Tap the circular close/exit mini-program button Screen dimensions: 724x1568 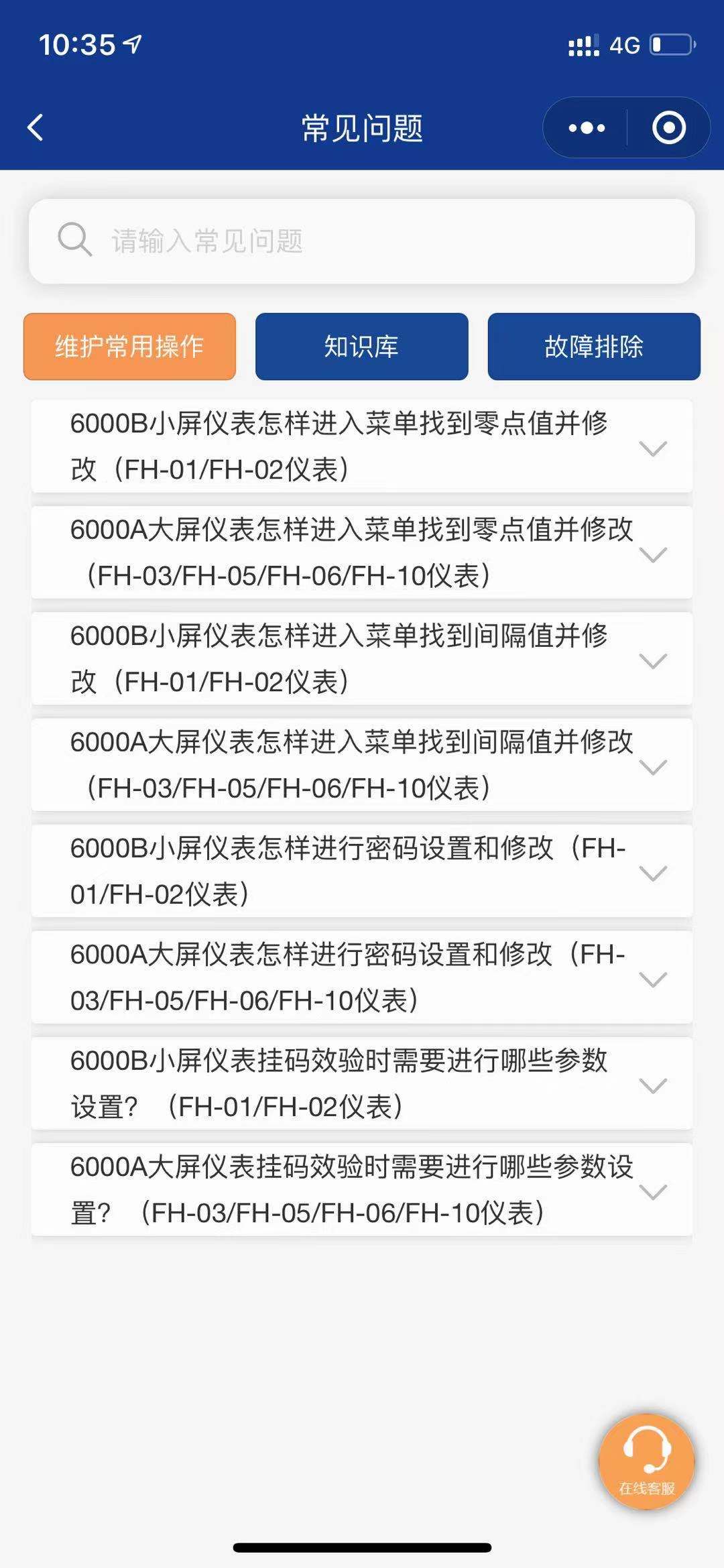pyautogui.click(x=668, y=126)
